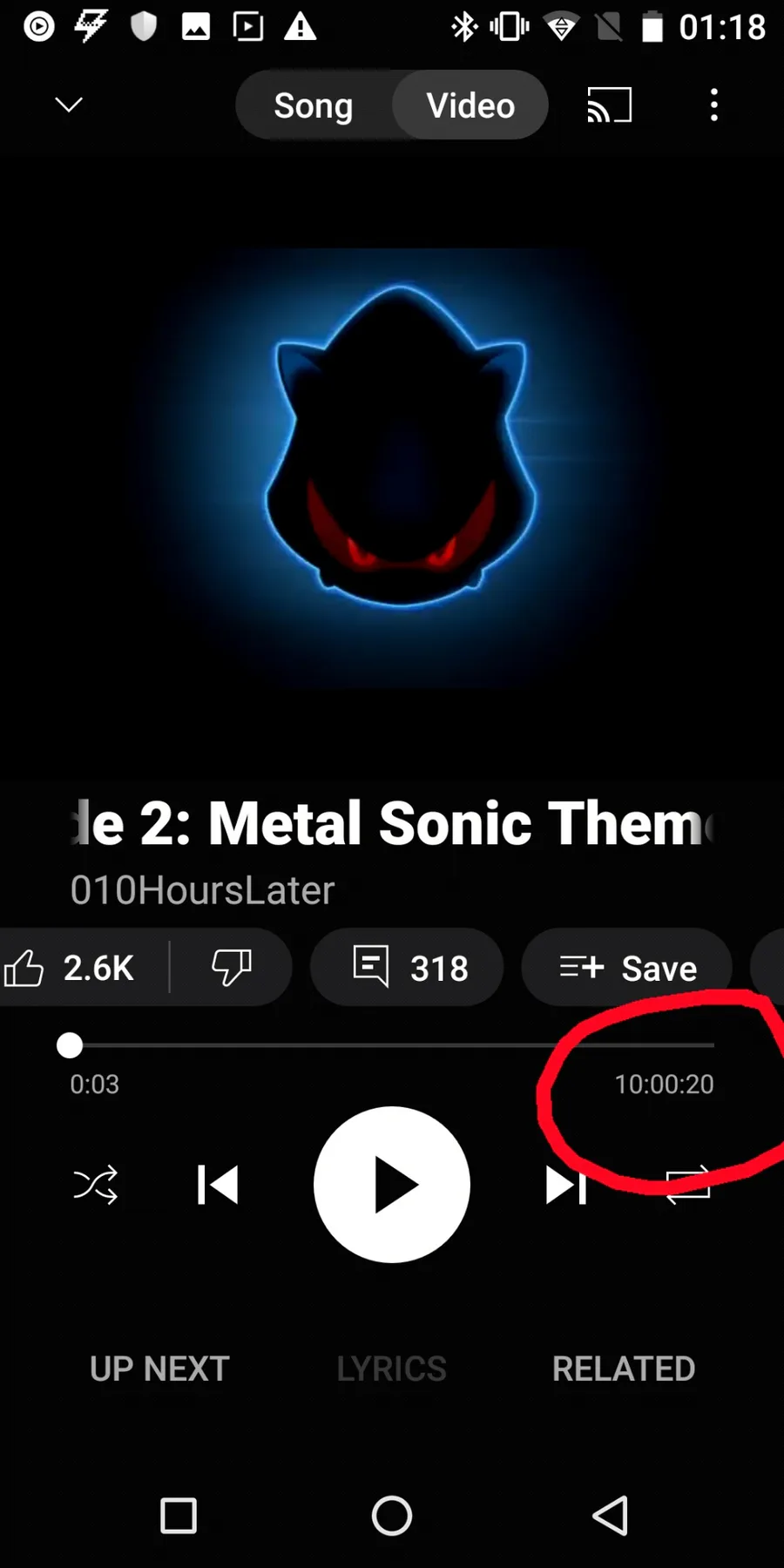Play the Metal Sonic Theme
This screenshot has width=784, height=1568.
[392, 1185]
